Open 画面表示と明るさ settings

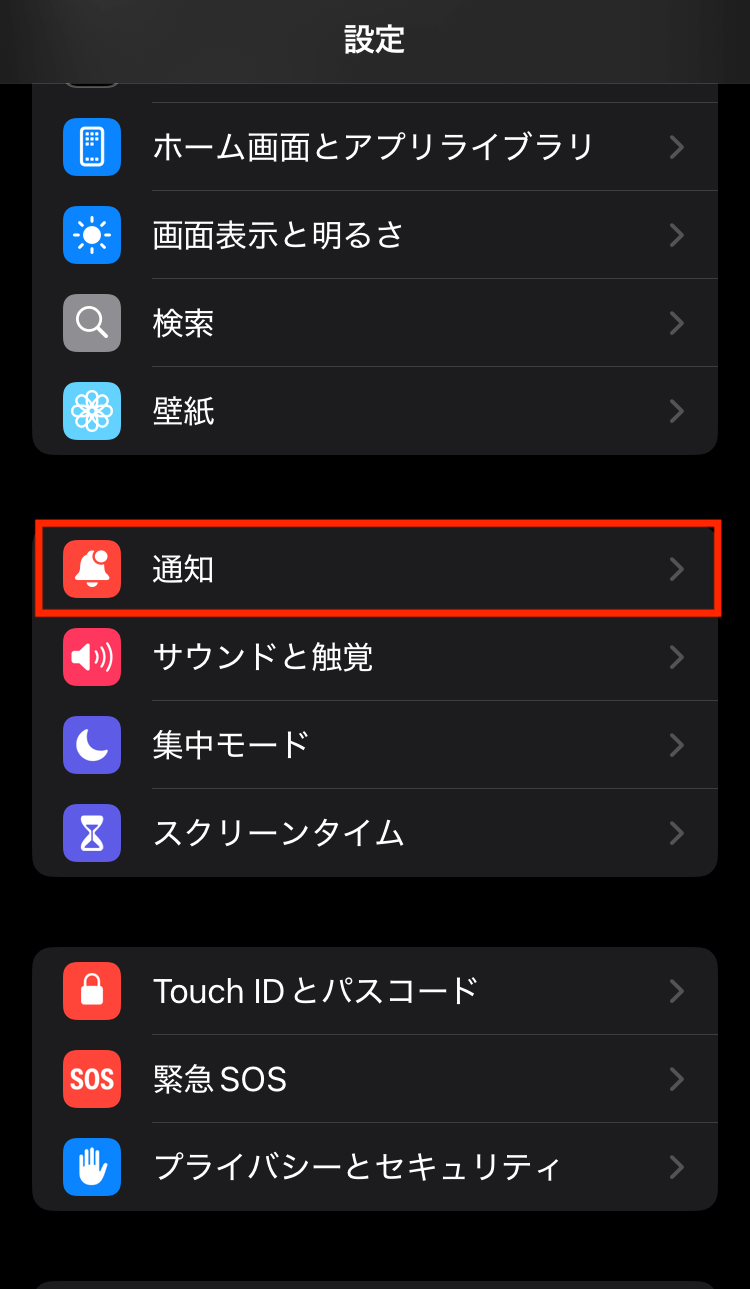(x=374, y=235)
